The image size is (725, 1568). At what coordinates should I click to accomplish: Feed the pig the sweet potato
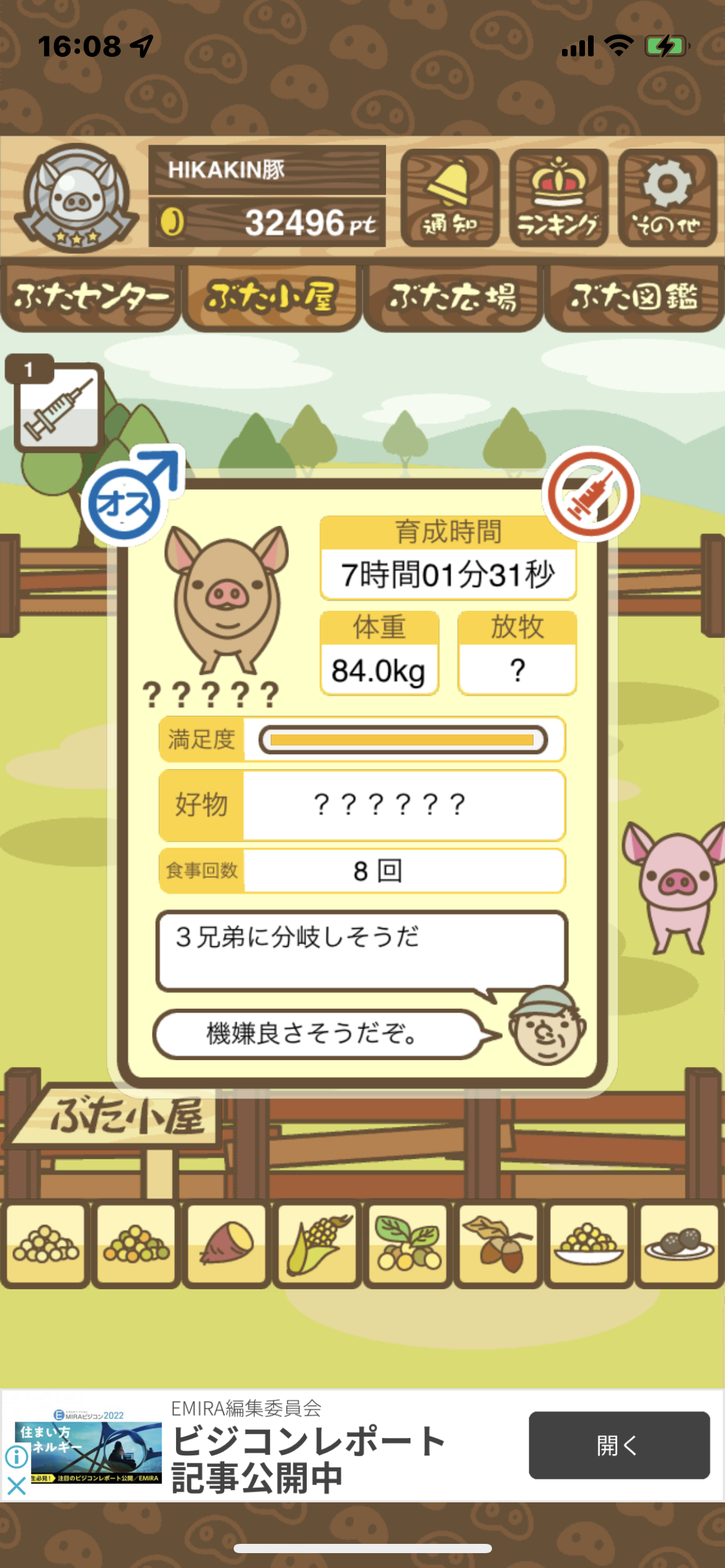coord(226,1244)
